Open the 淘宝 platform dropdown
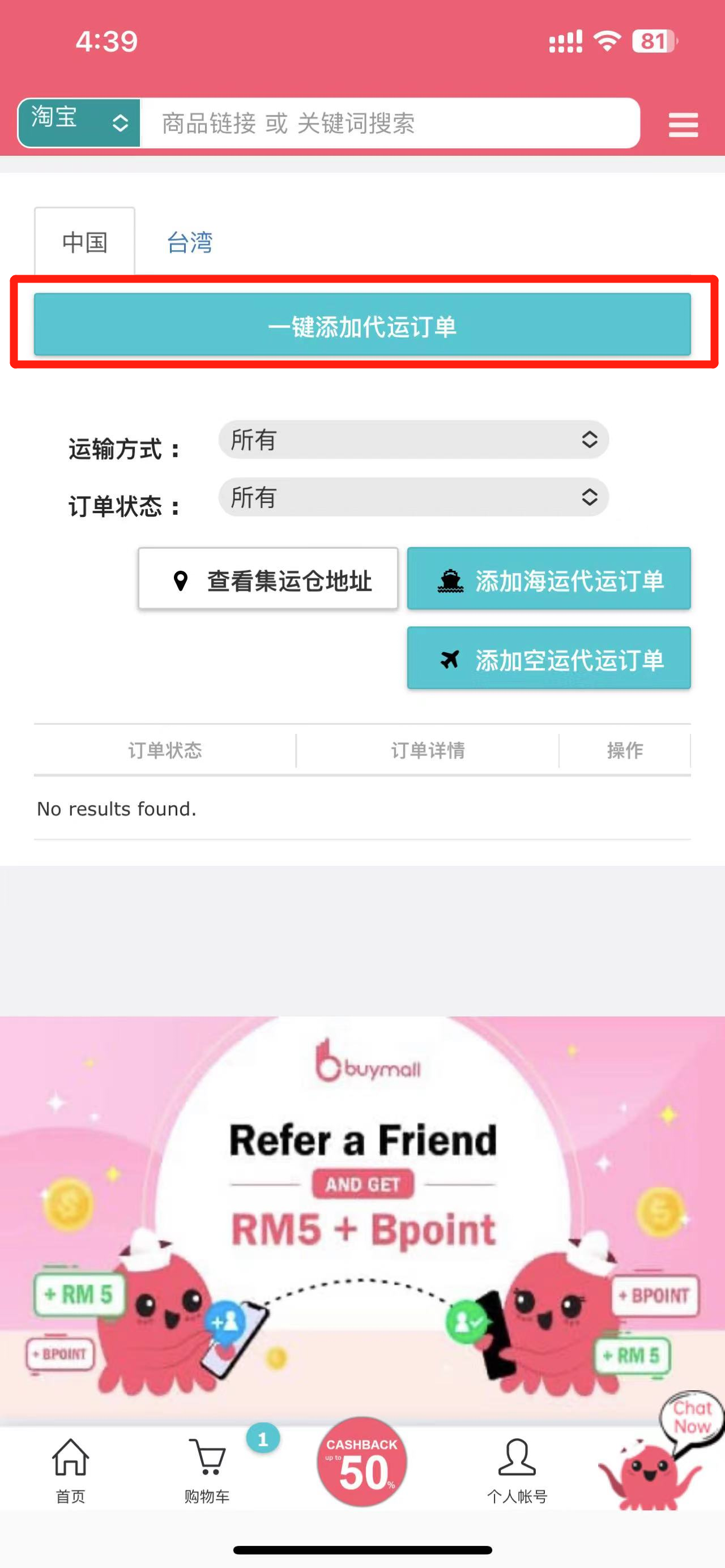The height and width of the screenshot is (1568, 725). [x=80, y=123]
